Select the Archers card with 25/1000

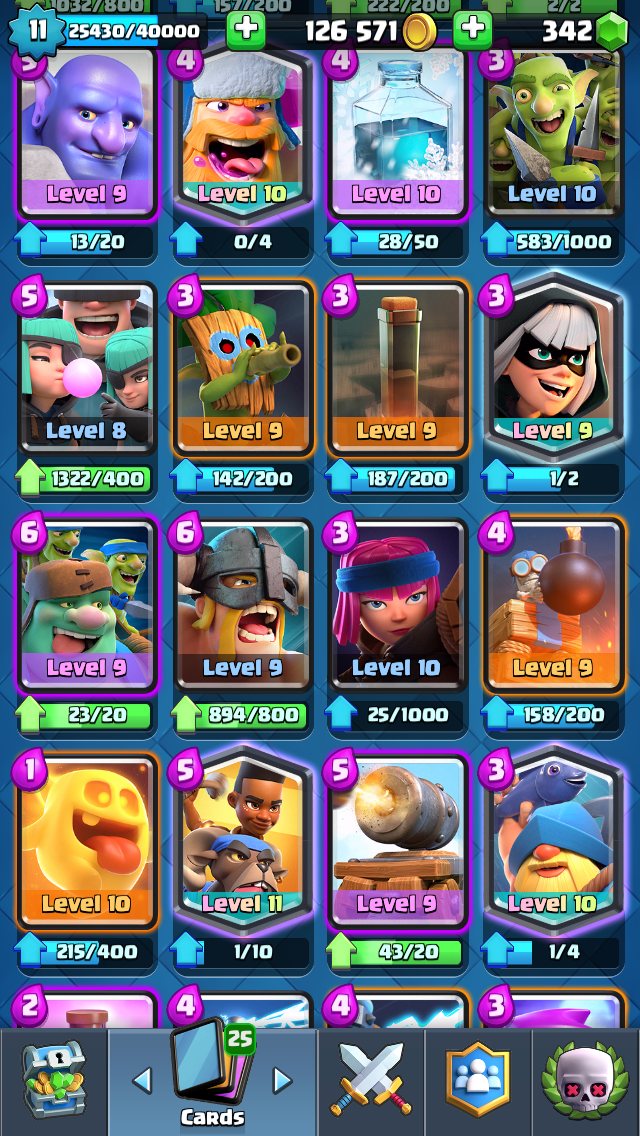[396, 604]
